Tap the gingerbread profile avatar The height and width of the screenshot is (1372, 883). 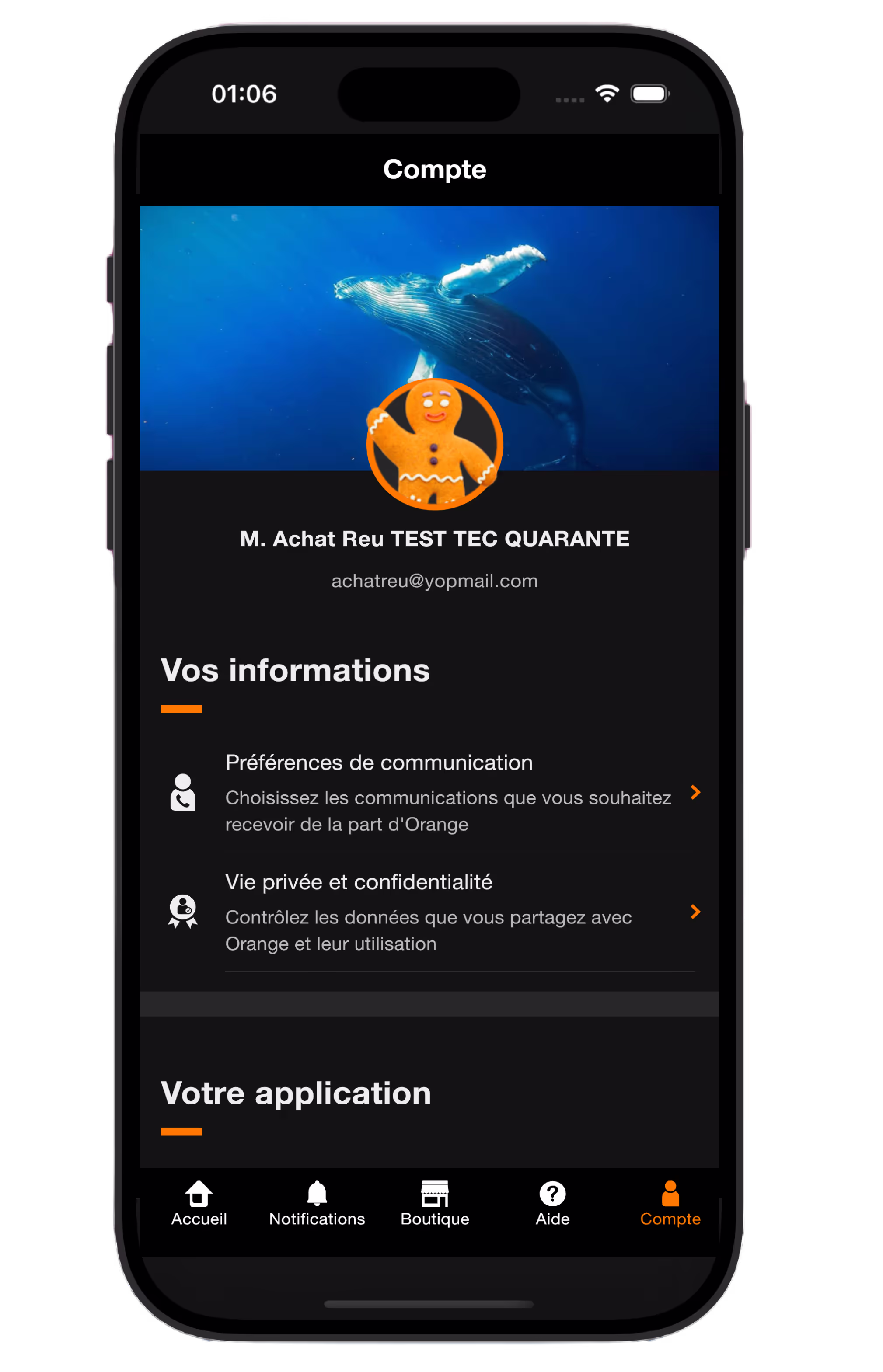(435, 444)
